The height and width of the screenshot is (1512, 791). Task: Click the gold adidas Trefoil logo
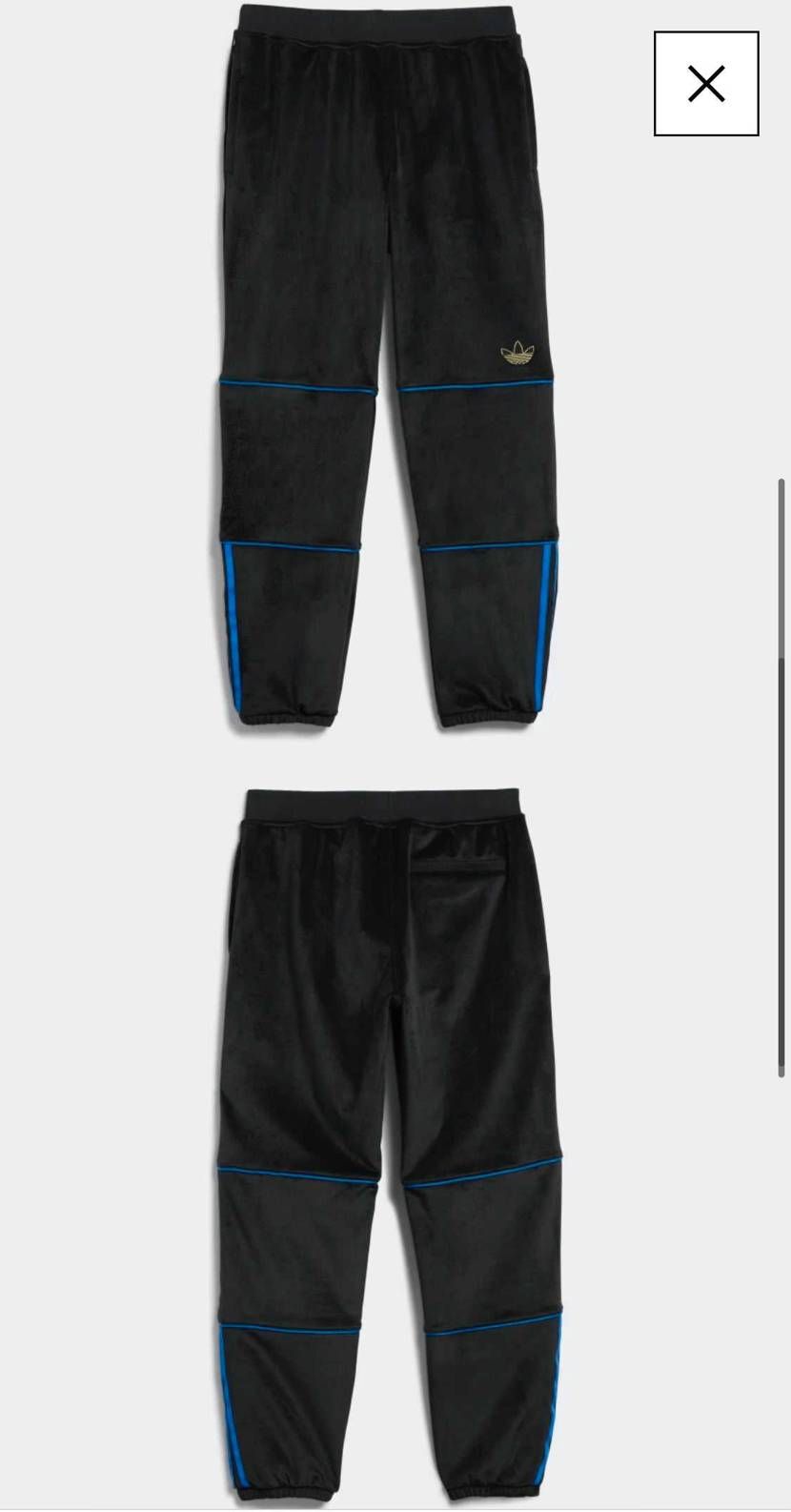click(x=517, y=352)
